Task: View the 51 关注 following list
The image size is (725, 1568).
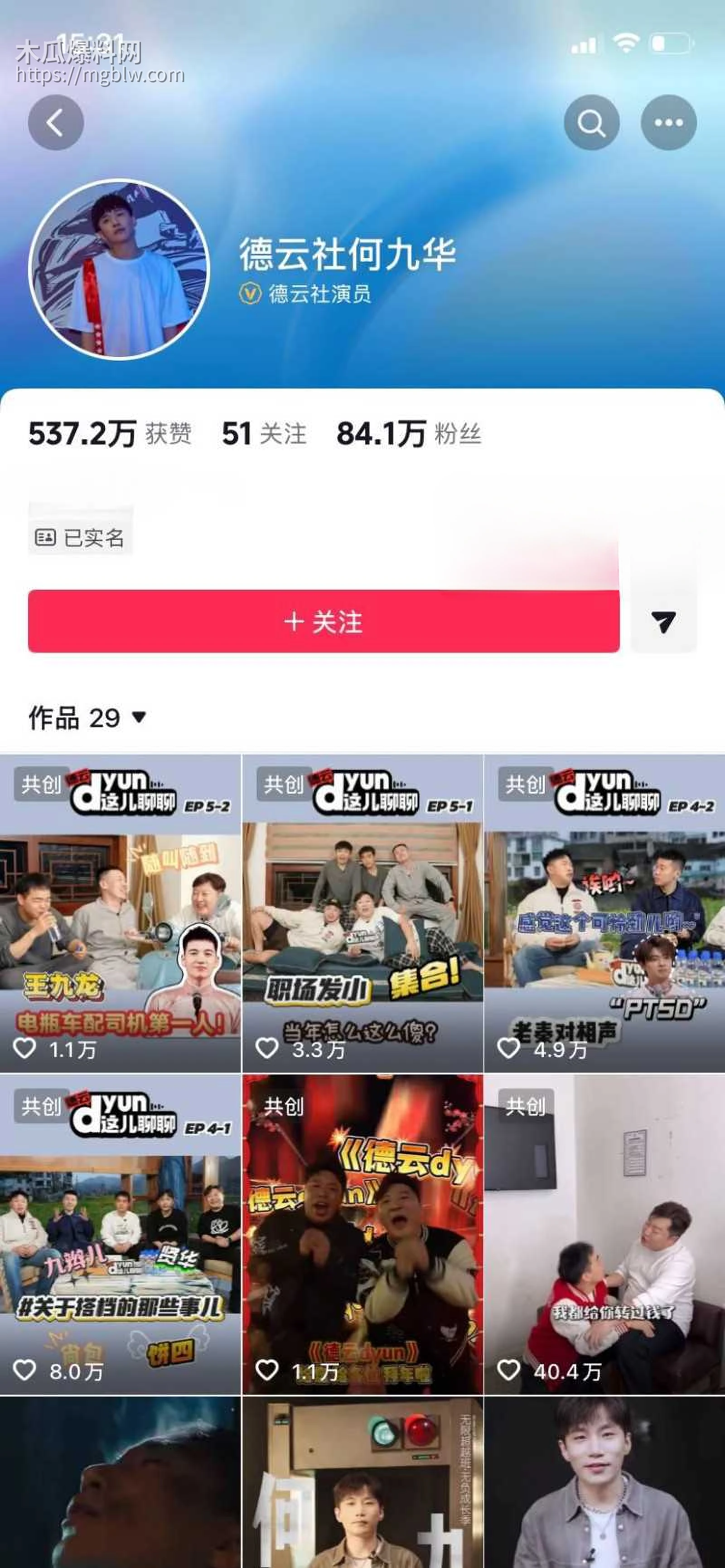Action: coord(265,433)
